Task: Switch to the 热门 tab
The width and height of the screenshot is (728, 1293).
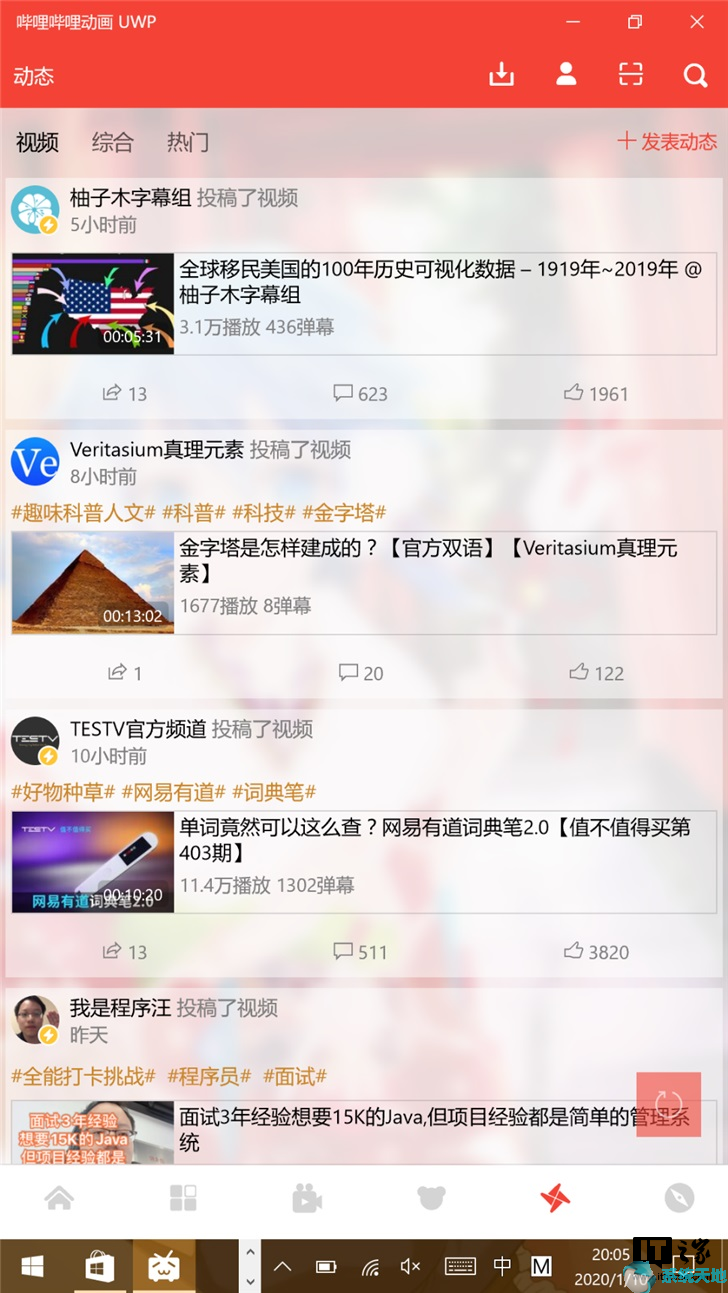Action: point(187,142)
